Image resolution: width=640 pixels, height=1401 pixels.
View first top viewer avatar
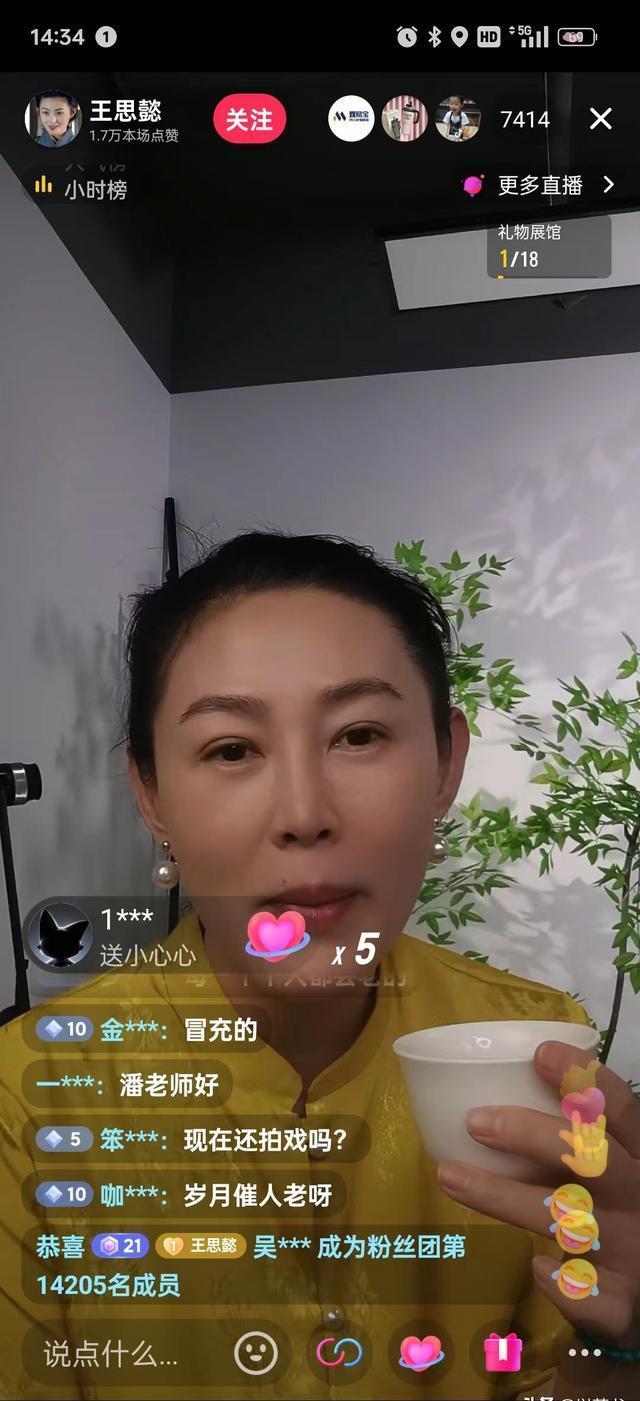pos(351,119)
